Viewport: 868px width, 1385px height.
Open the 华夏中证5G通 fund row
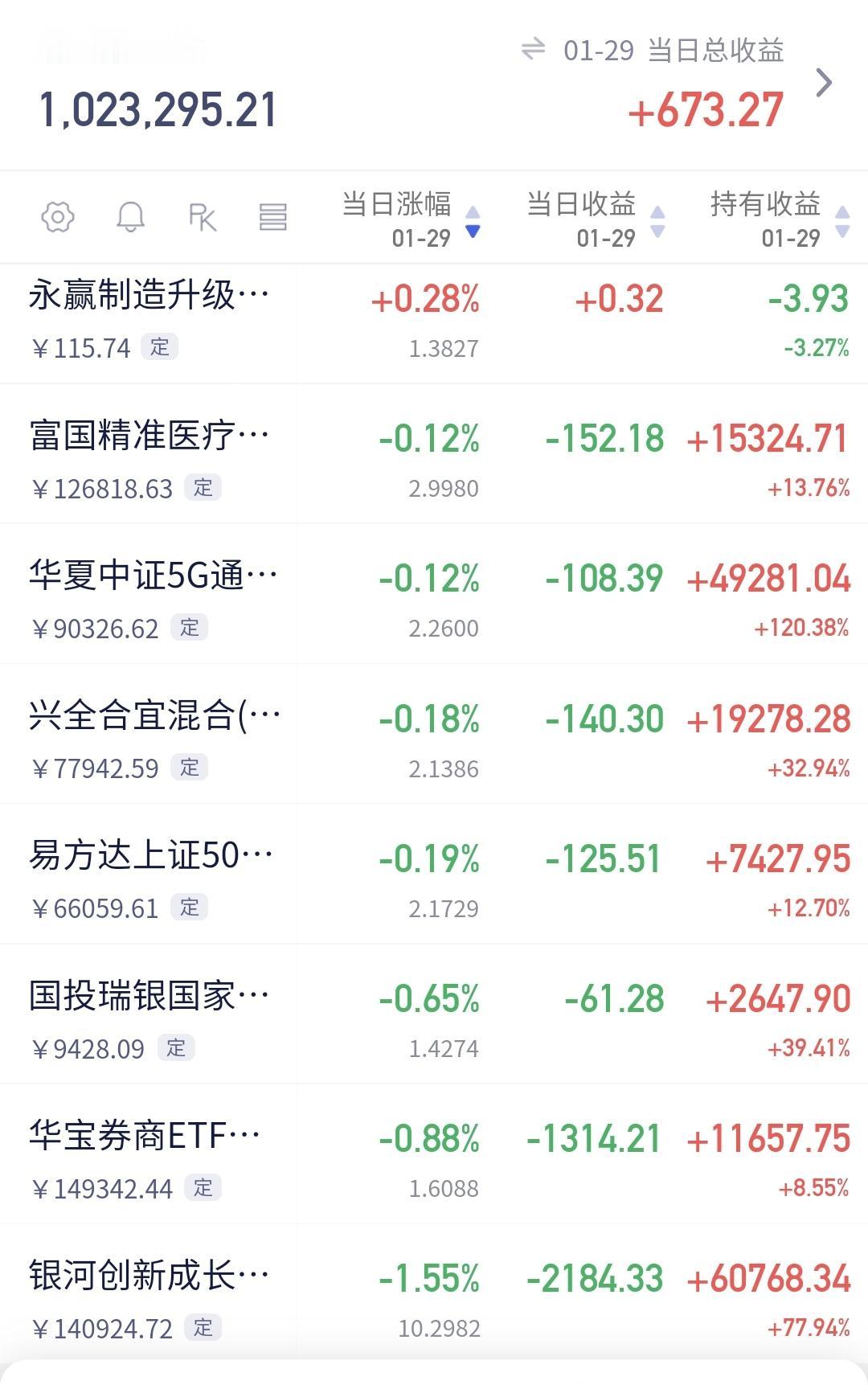(434, 594)
